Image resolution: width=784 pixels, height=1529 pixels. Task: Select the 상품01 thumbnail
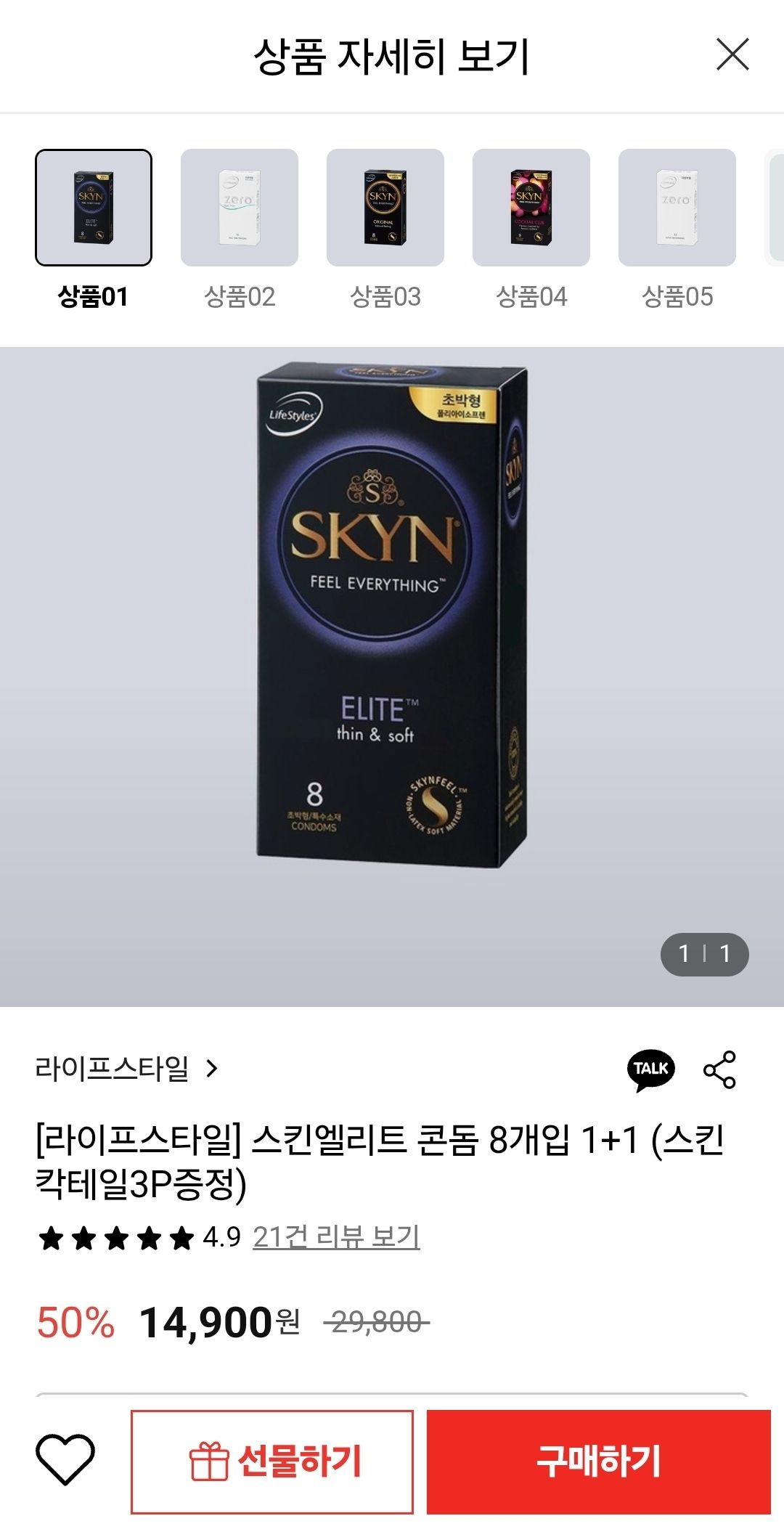(94, 208)
